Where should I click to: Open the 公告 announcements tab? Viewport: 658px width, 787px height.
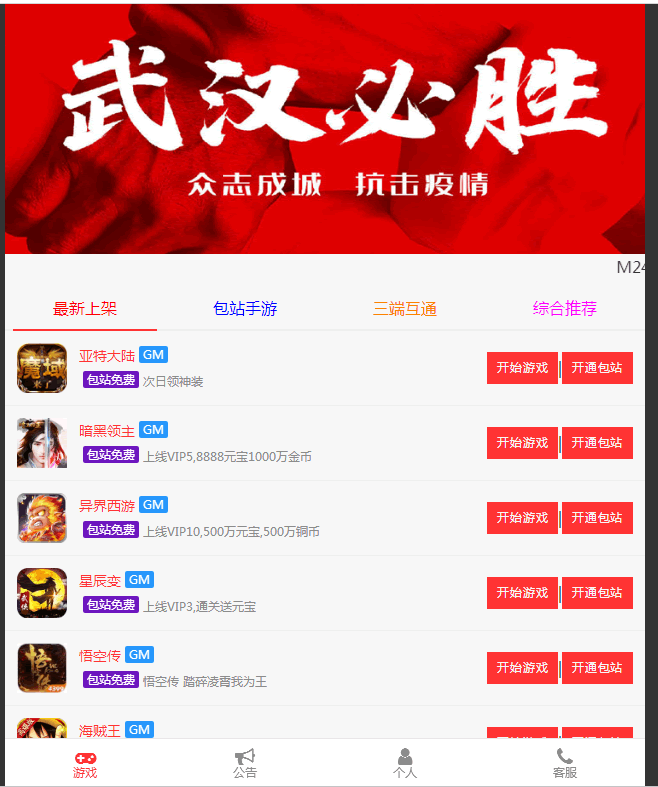pos(245,764)
